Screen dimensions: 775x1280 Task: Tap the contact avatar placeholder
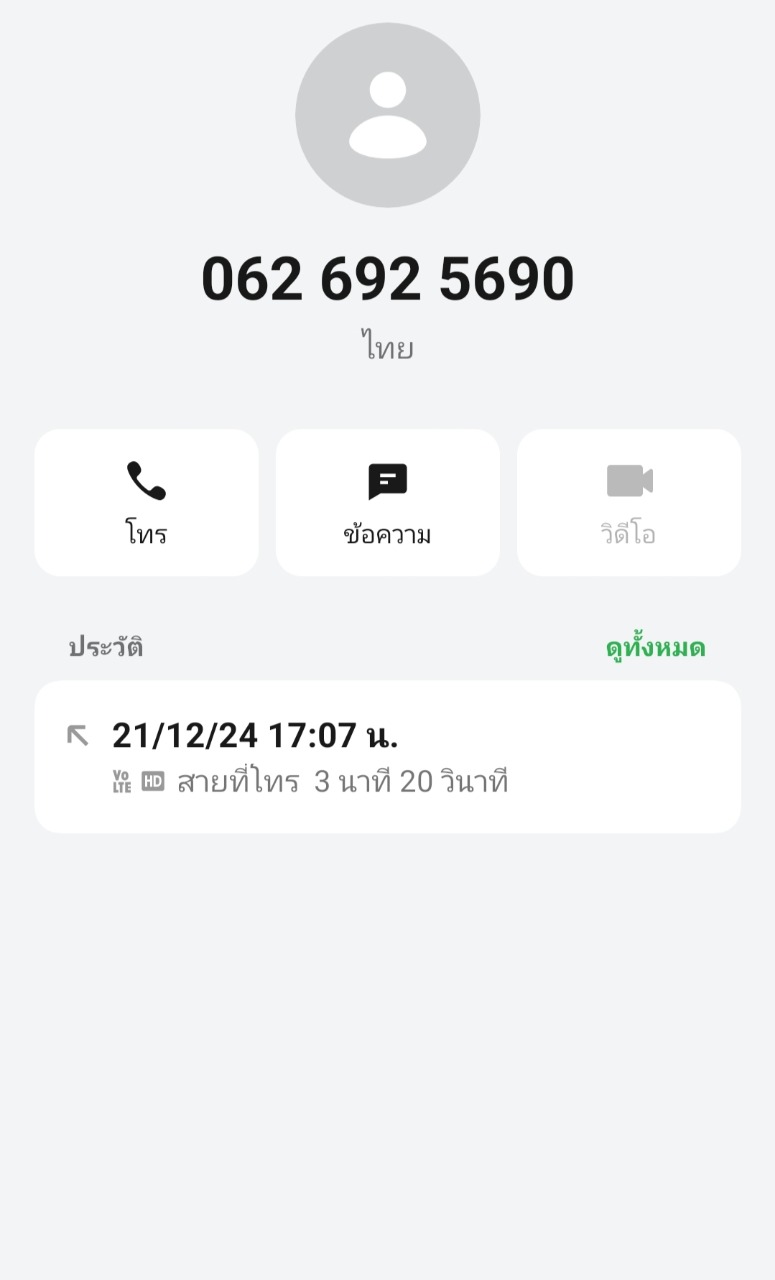point(387,115)
